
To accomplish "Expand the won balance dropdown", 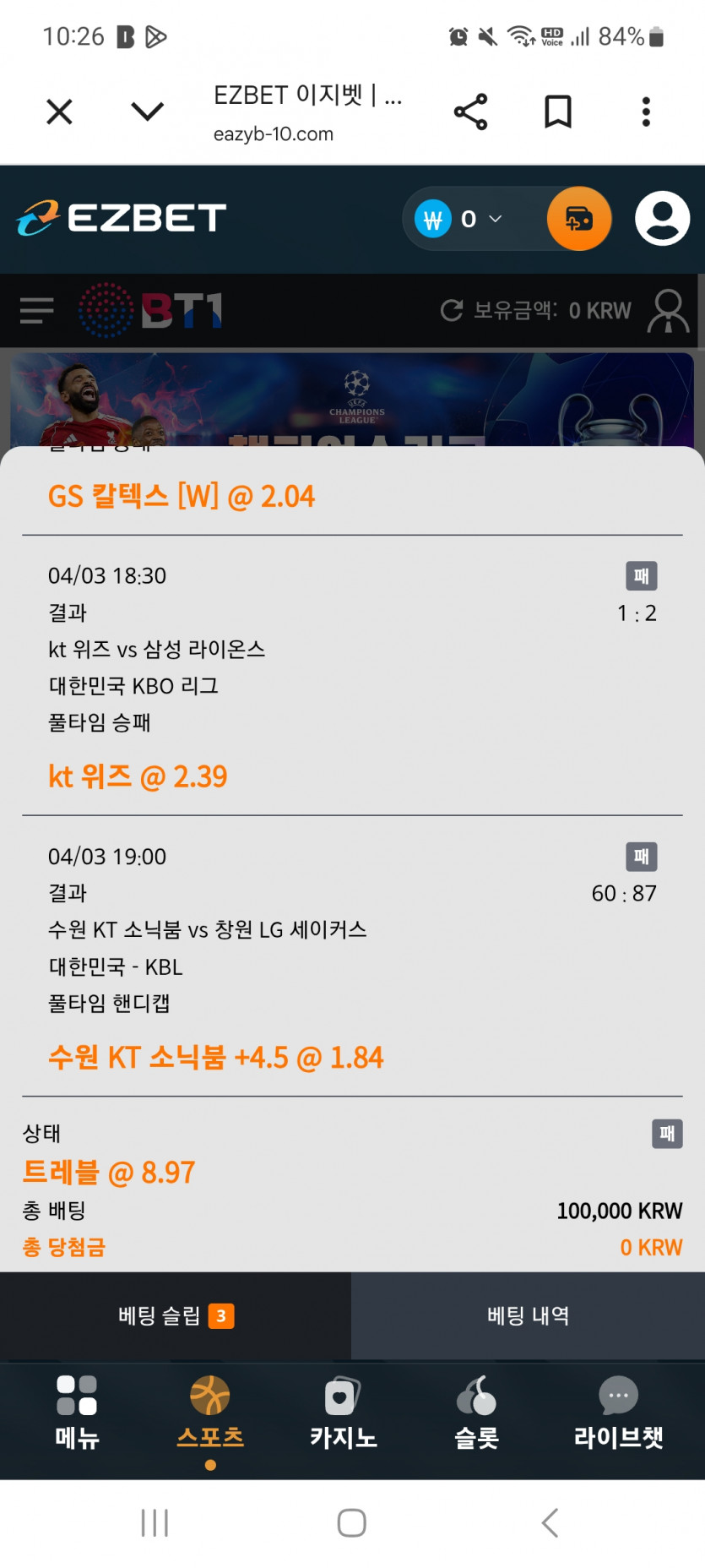I will coord(495,219).
